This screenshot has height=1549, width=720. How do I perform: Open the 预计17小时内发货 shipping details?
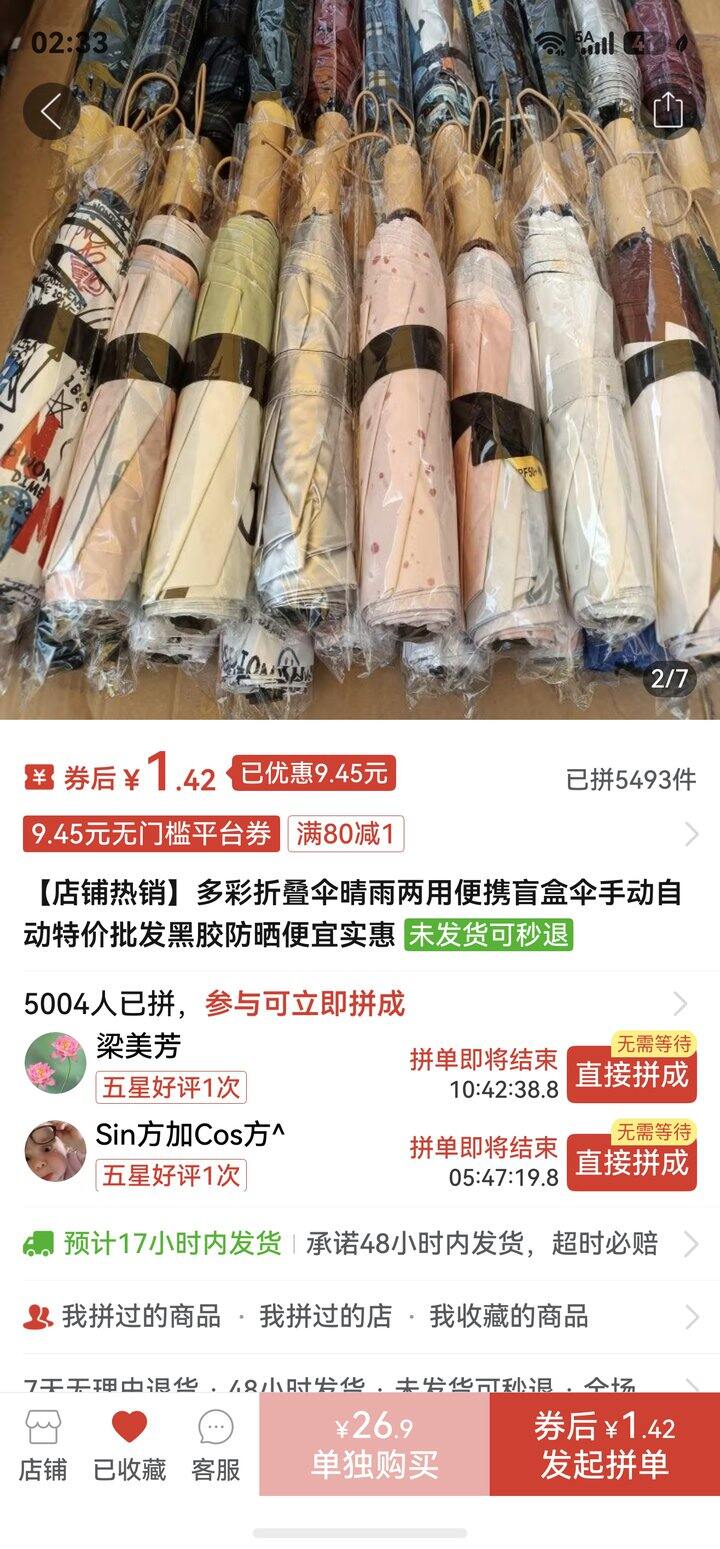pyautogui.click(x=360, y=1243)
